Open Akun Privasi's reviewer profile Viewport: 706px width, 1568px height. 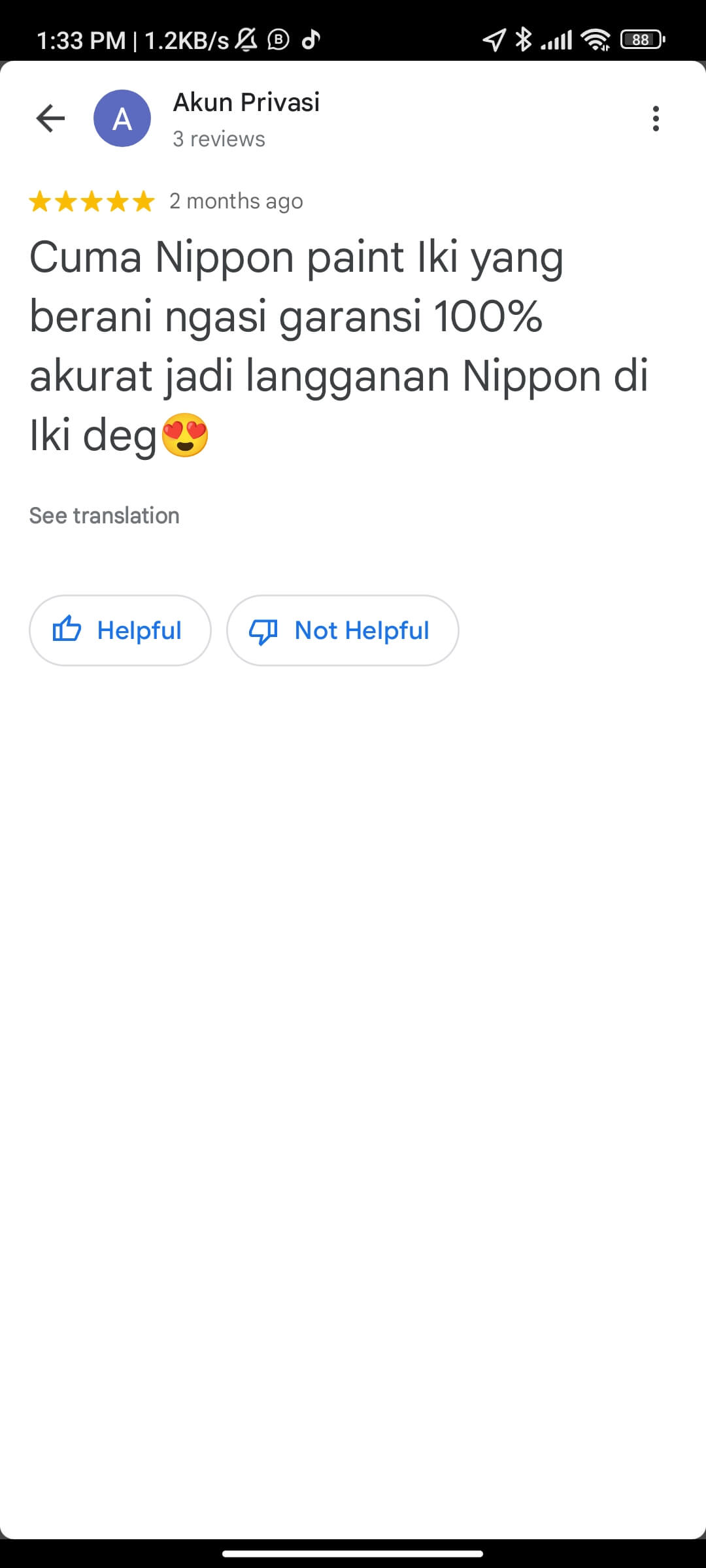tap(246, 103)
